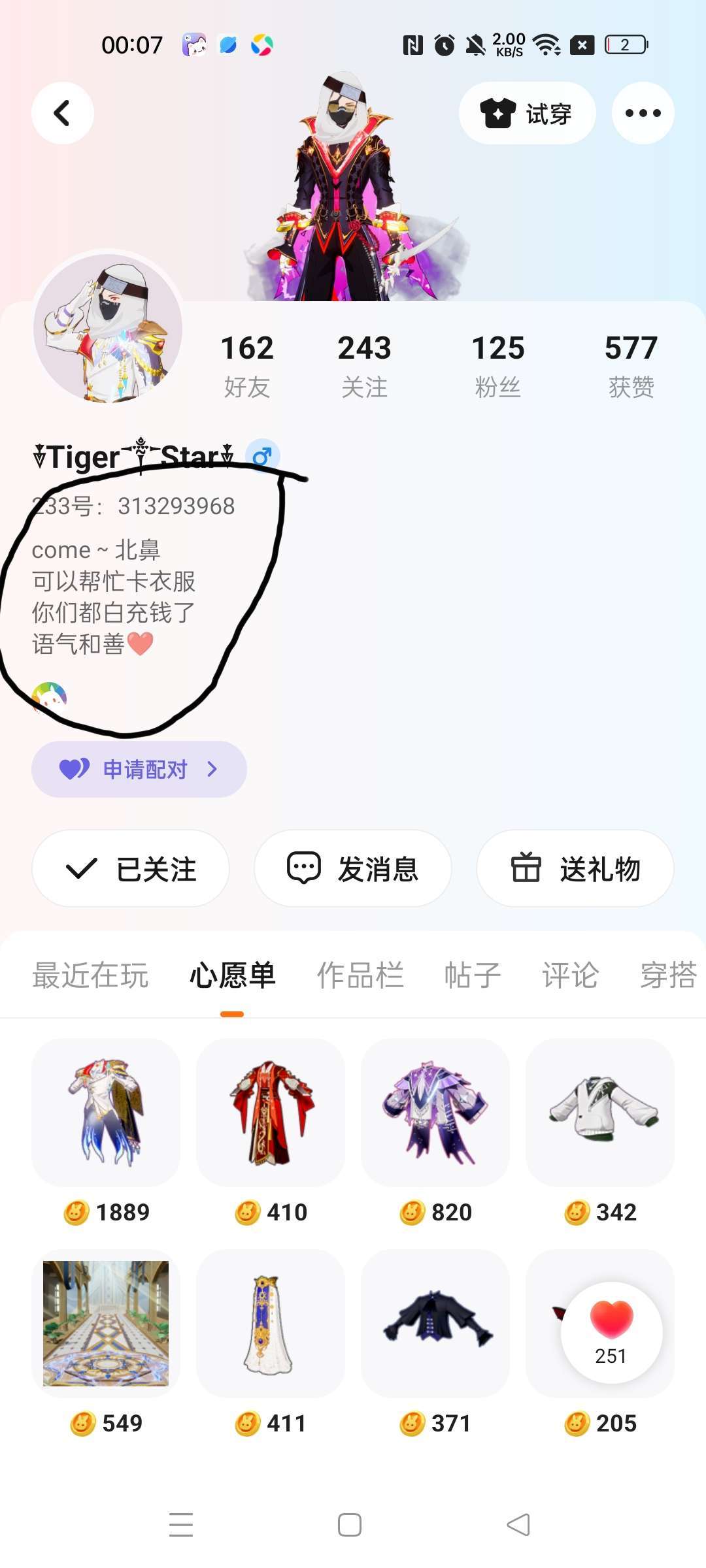Open the red robe priced 410
The height and width of the screenshot is (1568, 706).
271,1114
